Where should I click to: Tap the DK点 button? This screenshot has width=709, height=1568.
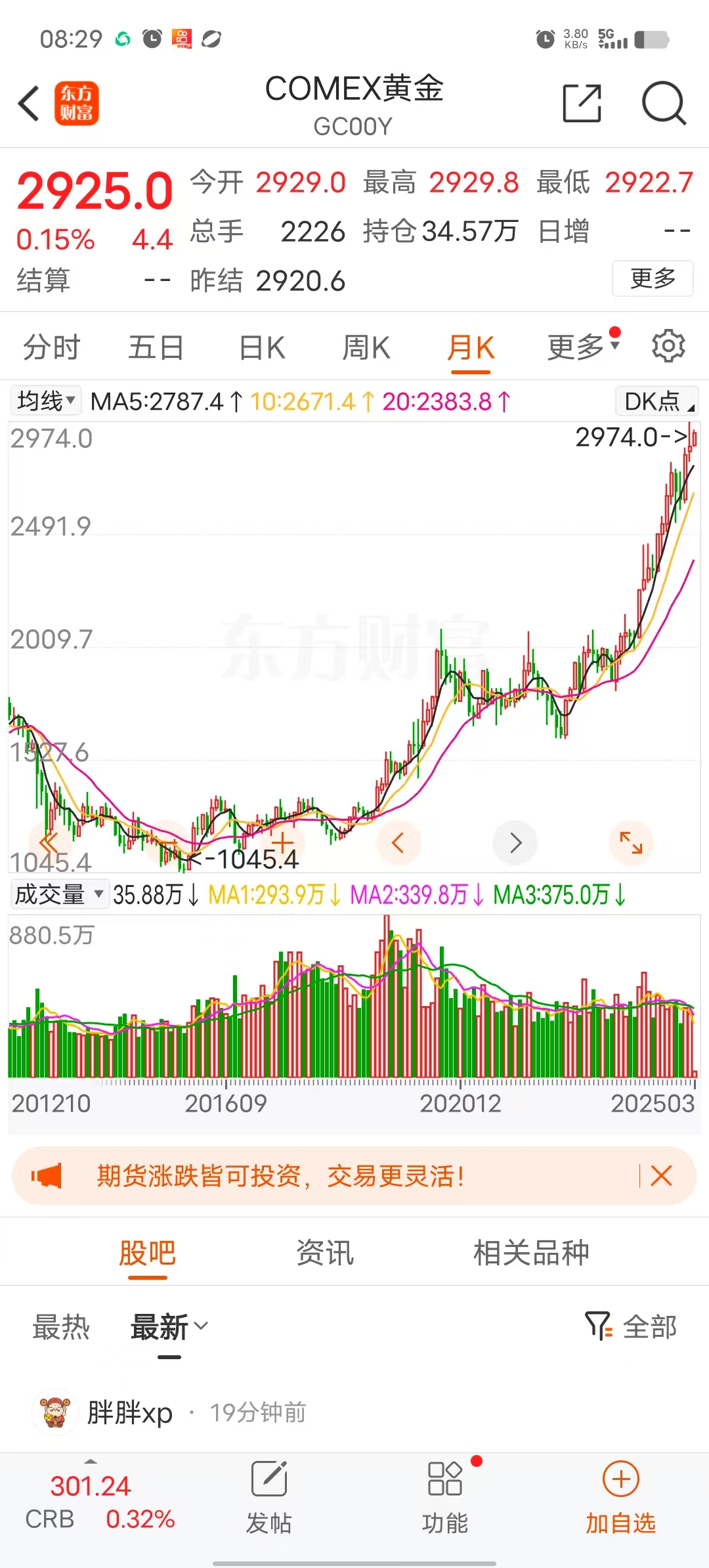[656, 401]
